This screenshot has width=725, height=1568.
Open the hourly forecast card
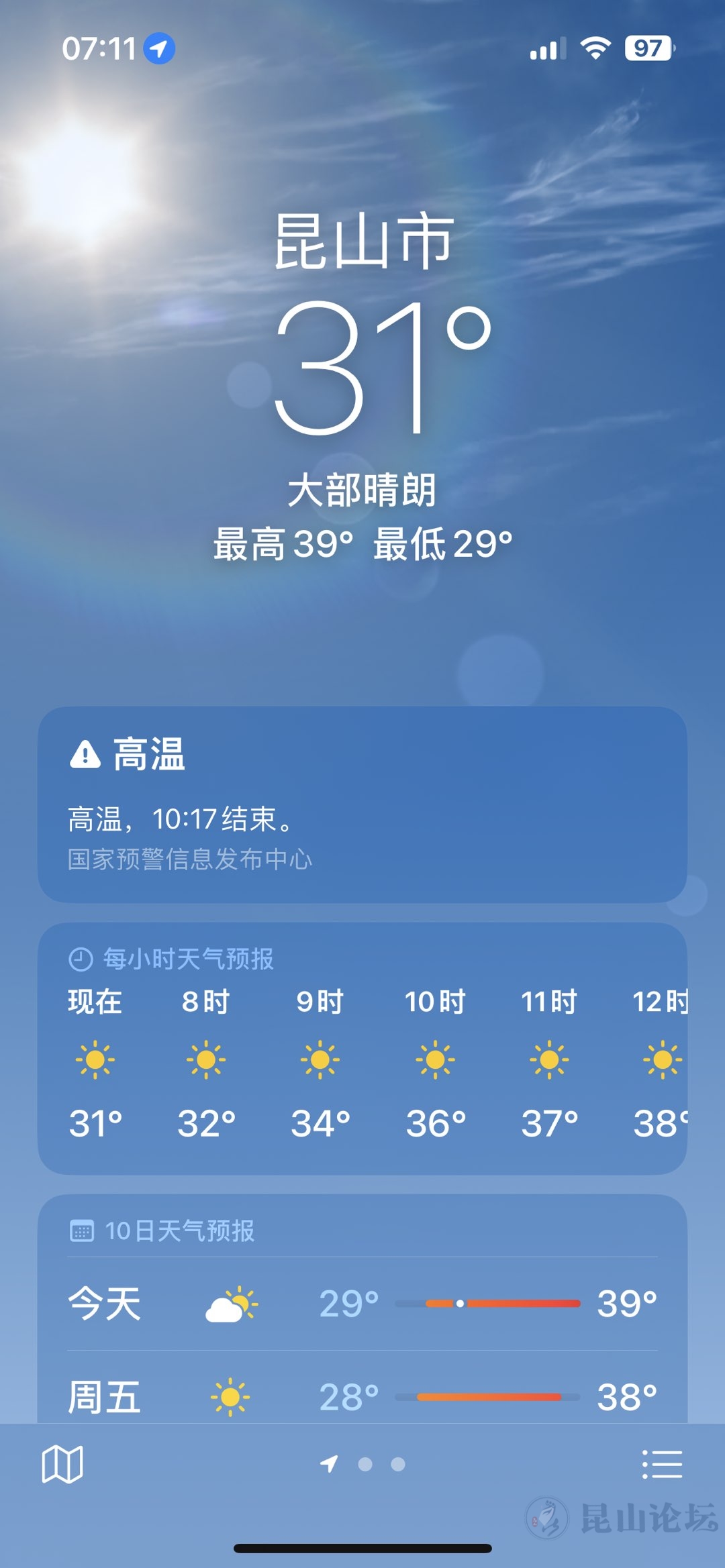tap(362, 1049)
